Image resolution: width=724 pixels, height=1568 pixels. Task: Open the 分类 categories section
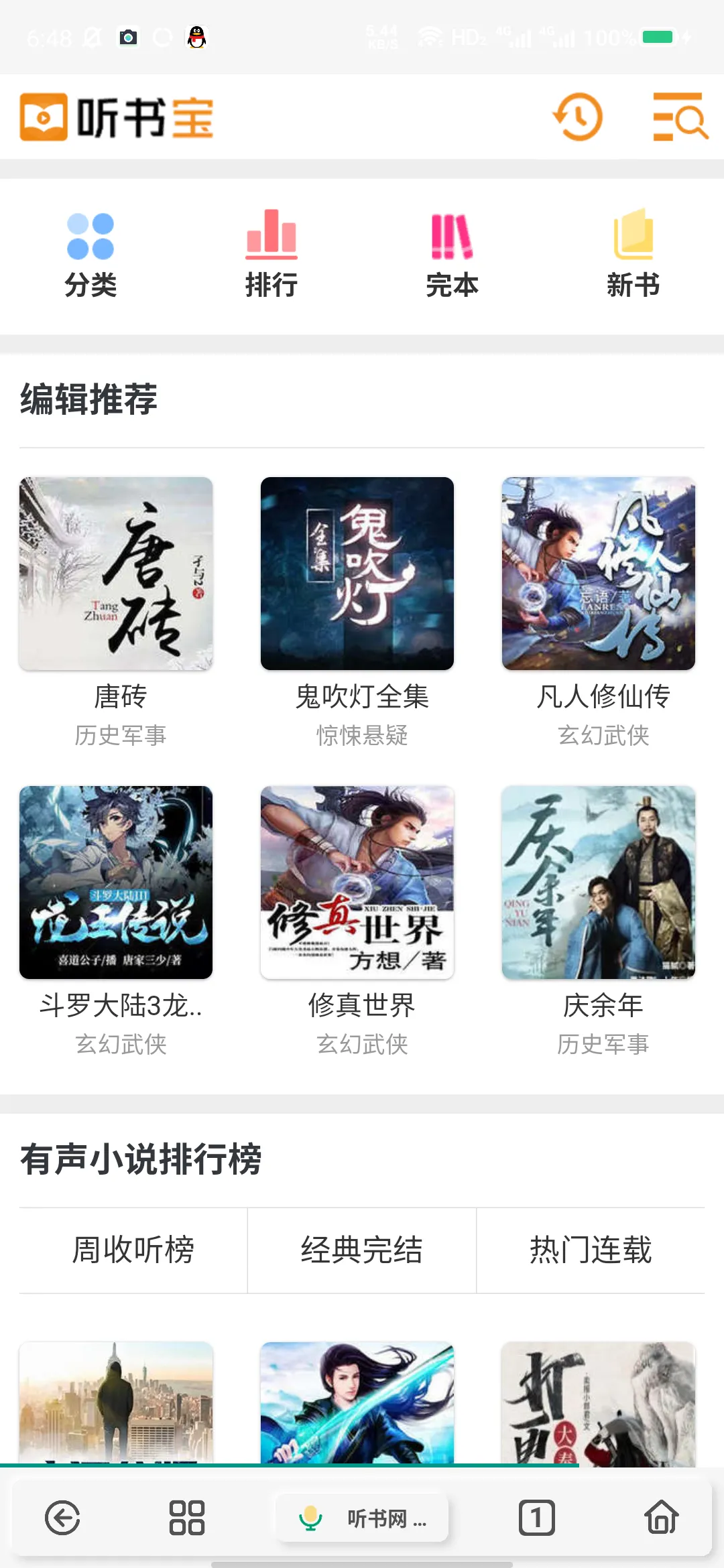(90, 254)
